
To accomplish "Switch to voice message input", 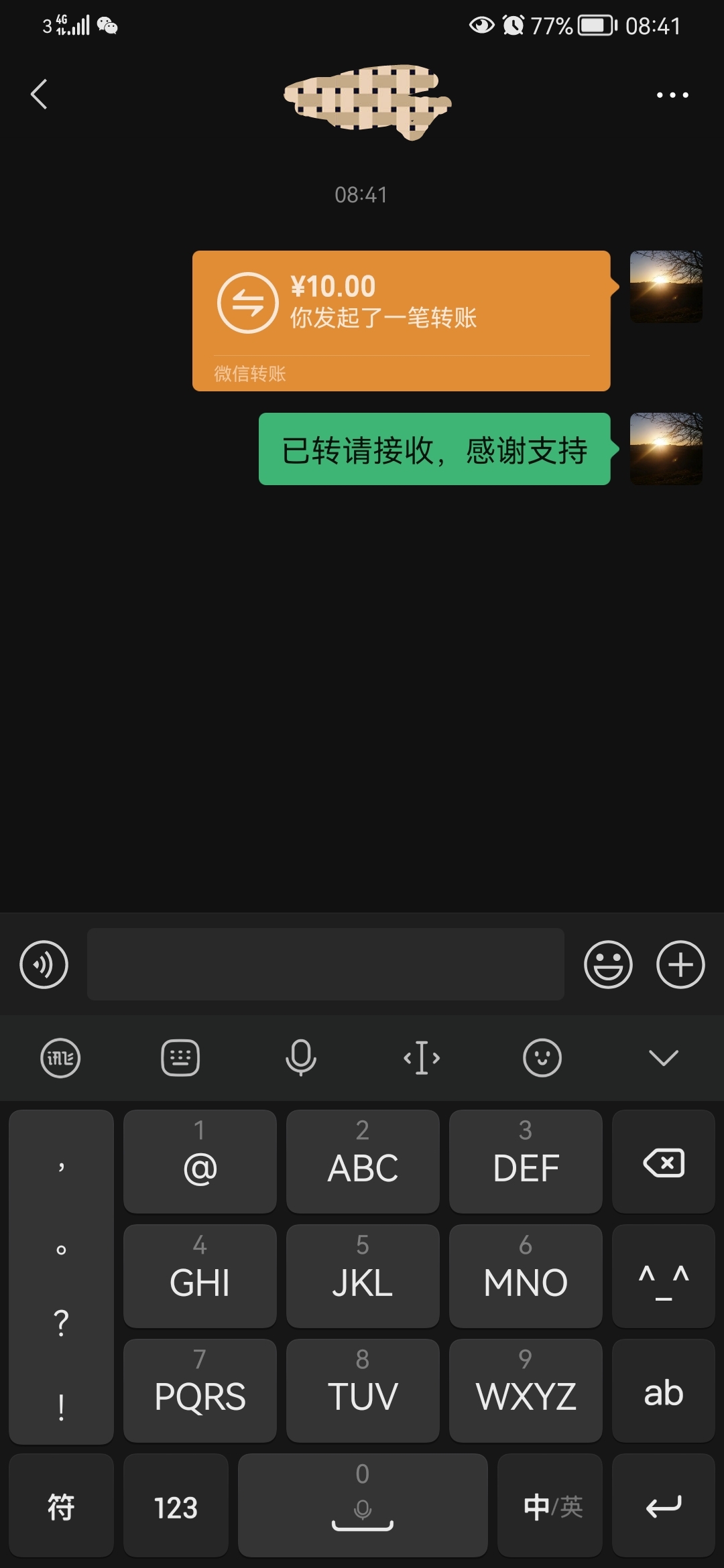I will click(44, 964).
